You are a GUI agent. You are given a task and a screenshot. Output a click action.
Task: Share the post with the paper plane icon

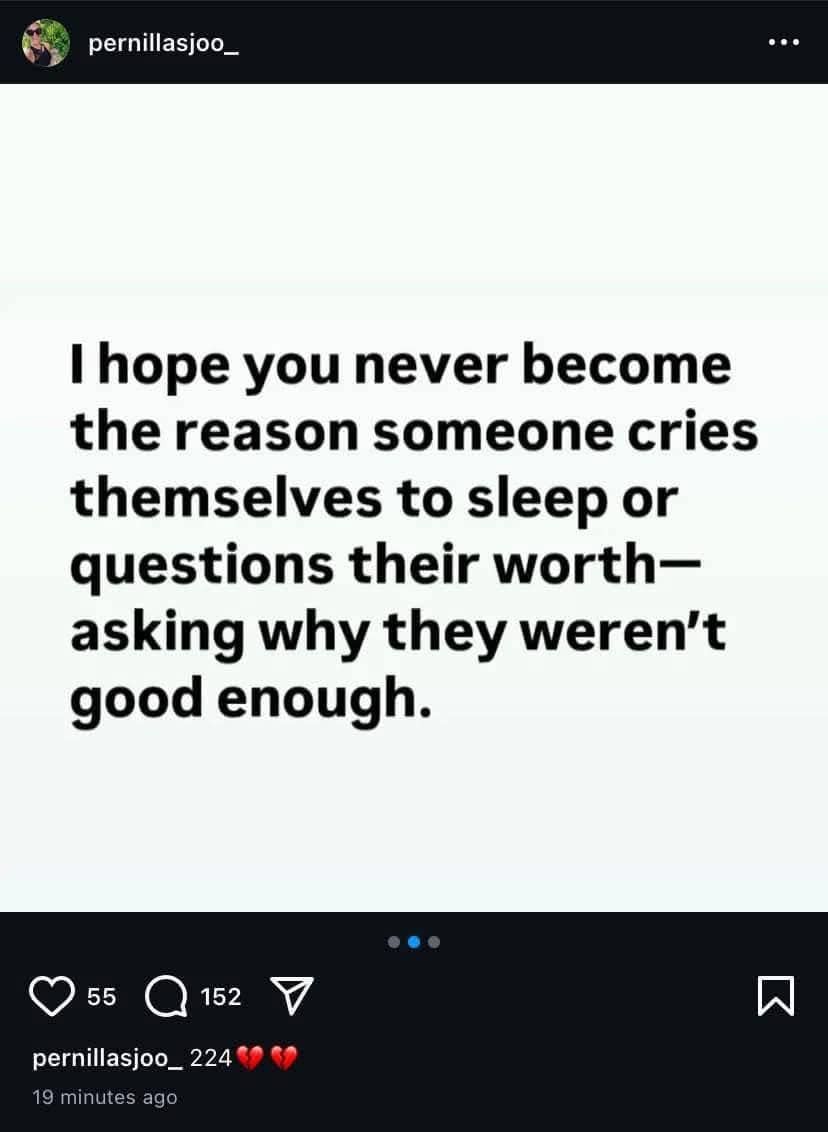click(x=293, y=996)
